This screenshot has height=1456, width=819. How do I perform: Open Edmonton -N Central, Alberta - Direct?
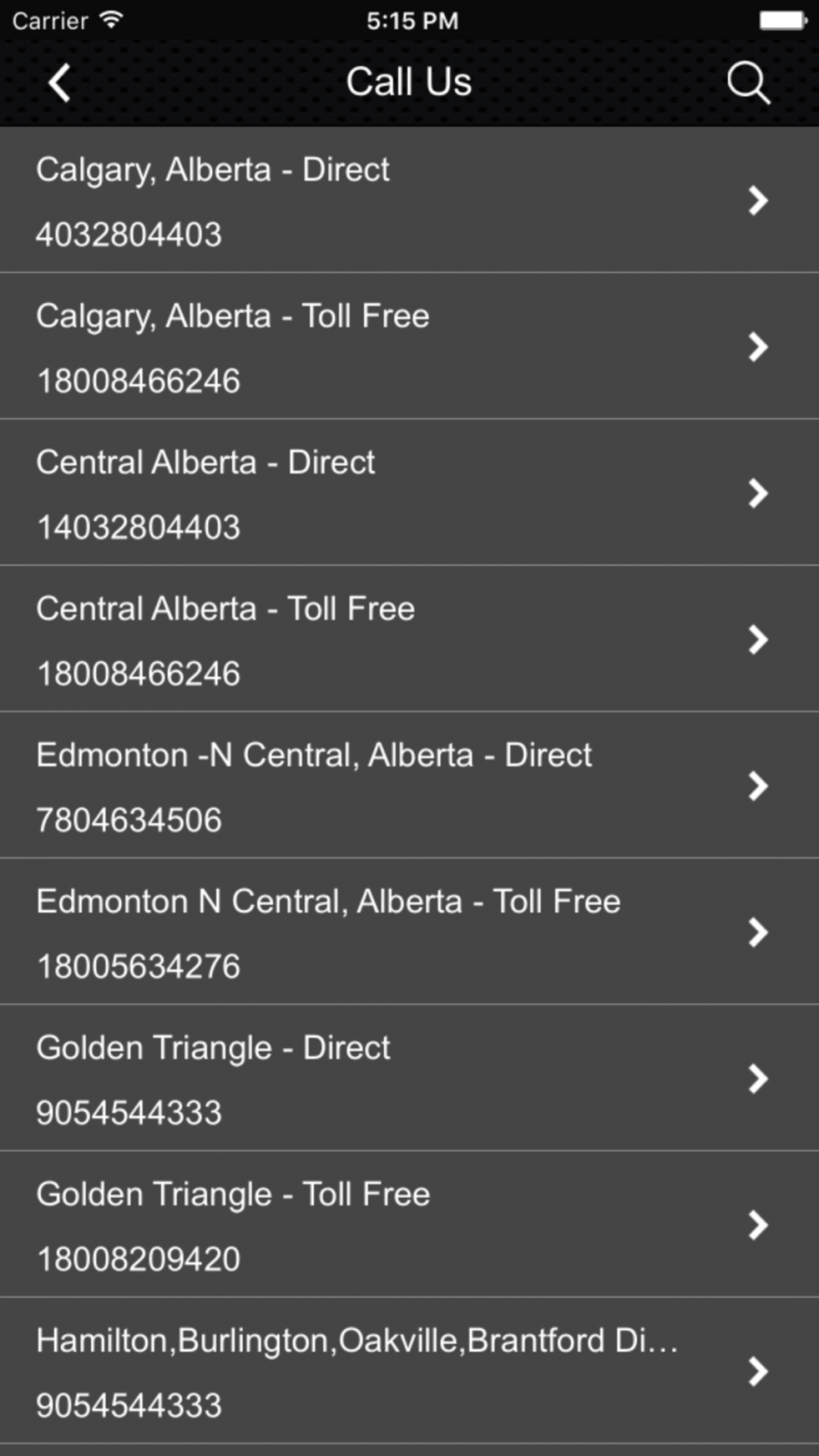(409, 785)
